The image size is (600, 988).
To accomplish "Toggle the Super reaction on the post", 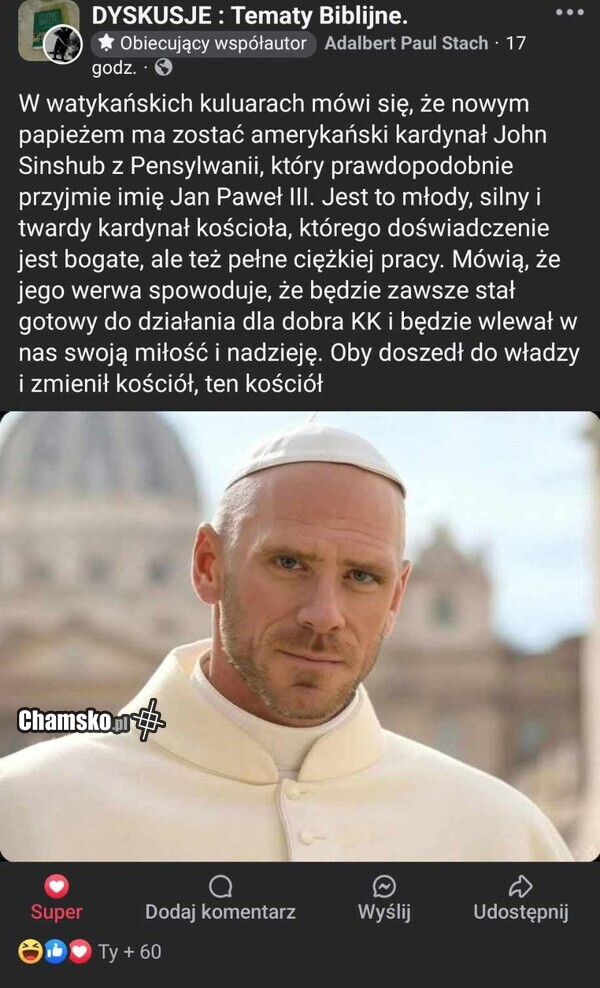I will [57, 898].
